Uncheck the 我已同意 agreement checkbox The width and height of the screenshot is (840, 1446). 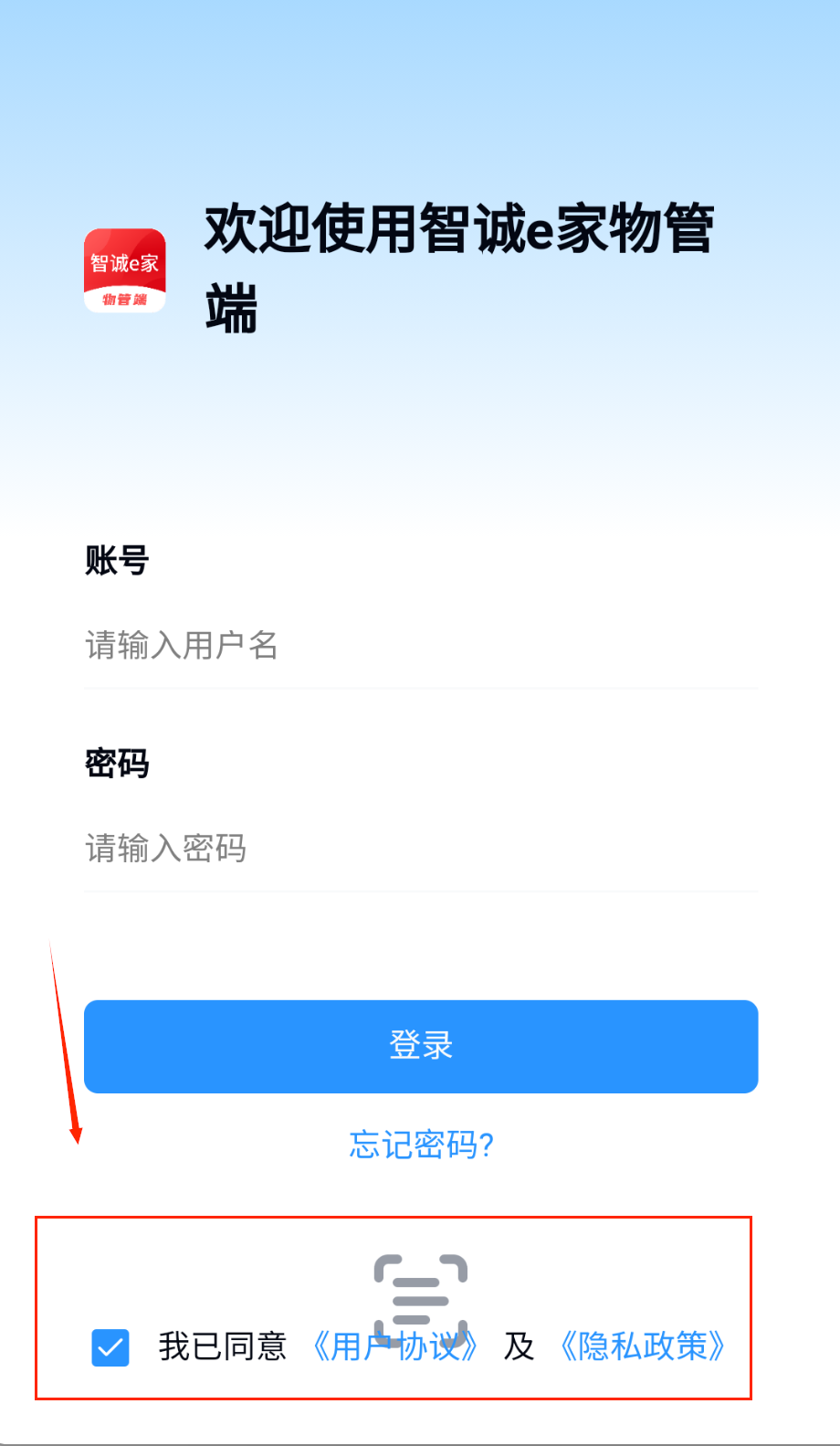110,1347
